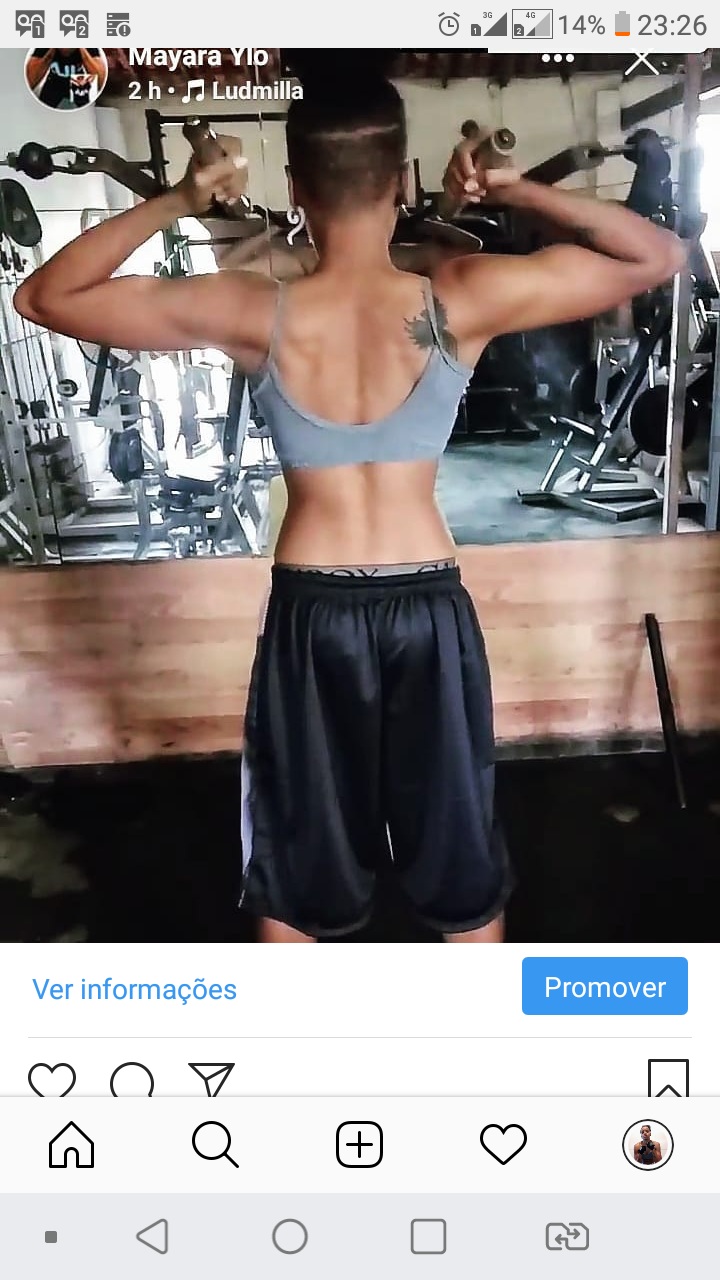720x1280 pixels.
Task: Open the three-dot options menu
Action: 557,59
